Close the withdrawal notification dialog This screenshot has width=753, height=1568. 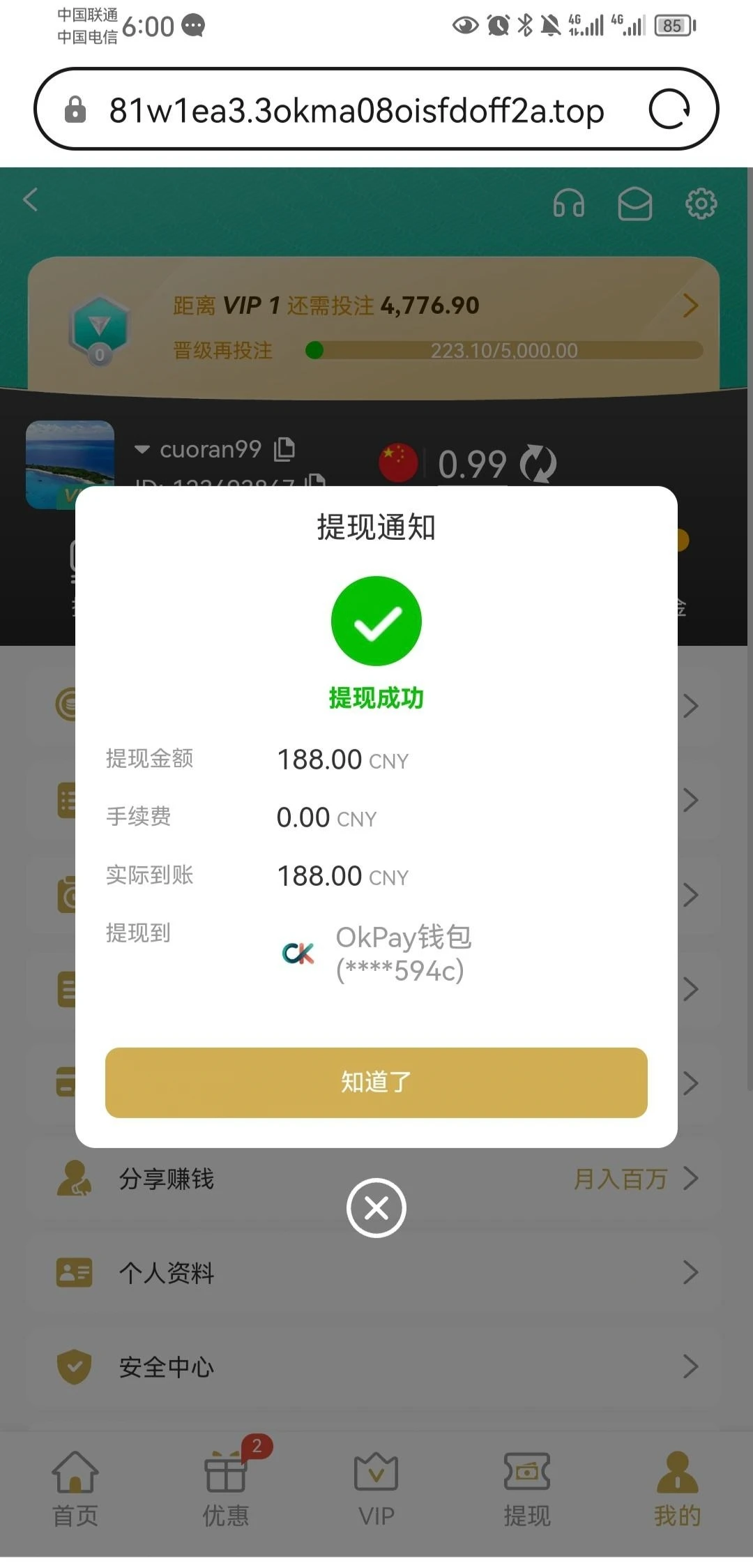[376, 1207]
